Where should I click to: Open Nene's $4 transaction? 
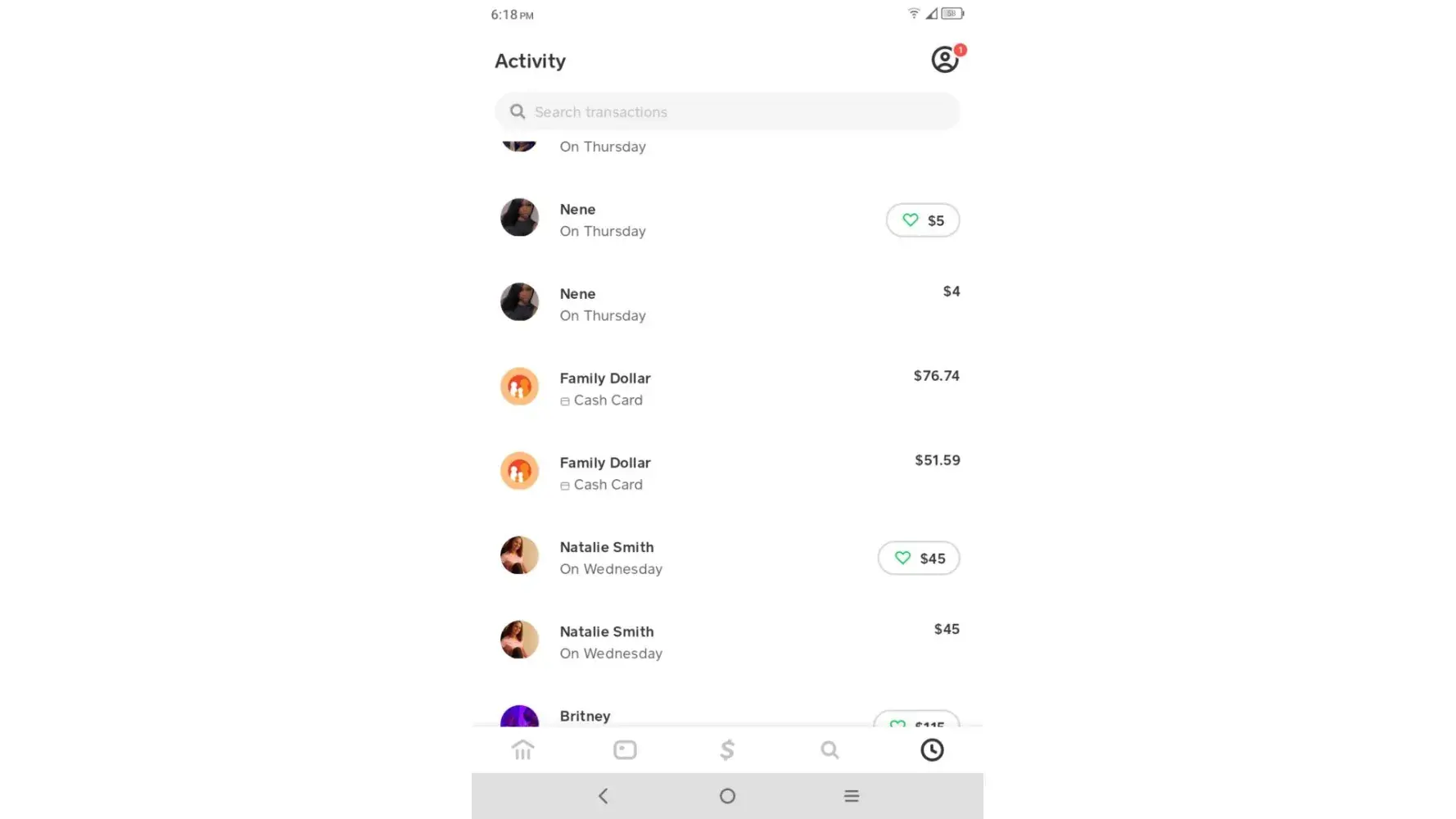[727, 304]
